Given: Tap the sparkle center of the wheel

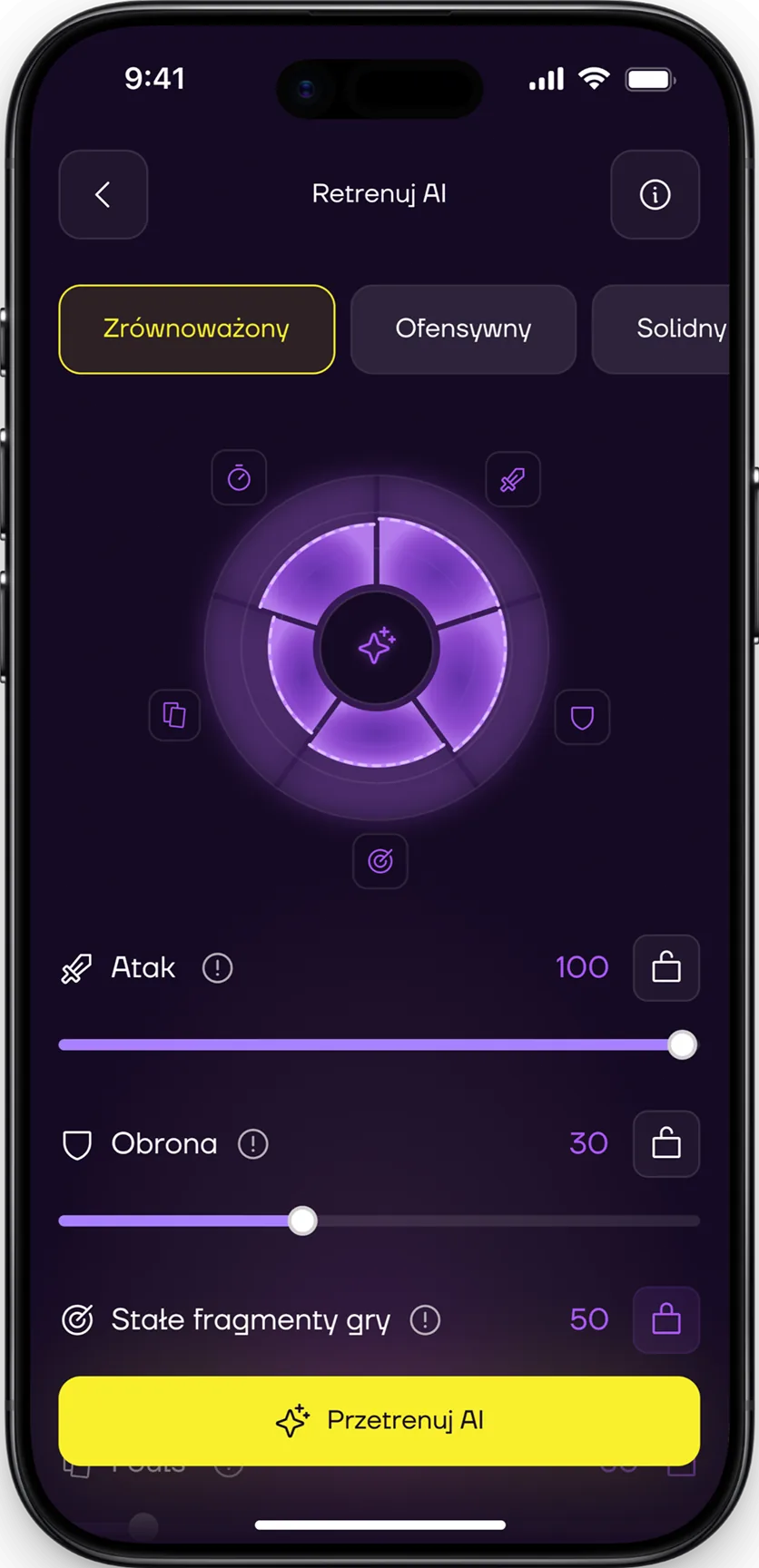Looking at the screenshot, I should click(377, 647).
